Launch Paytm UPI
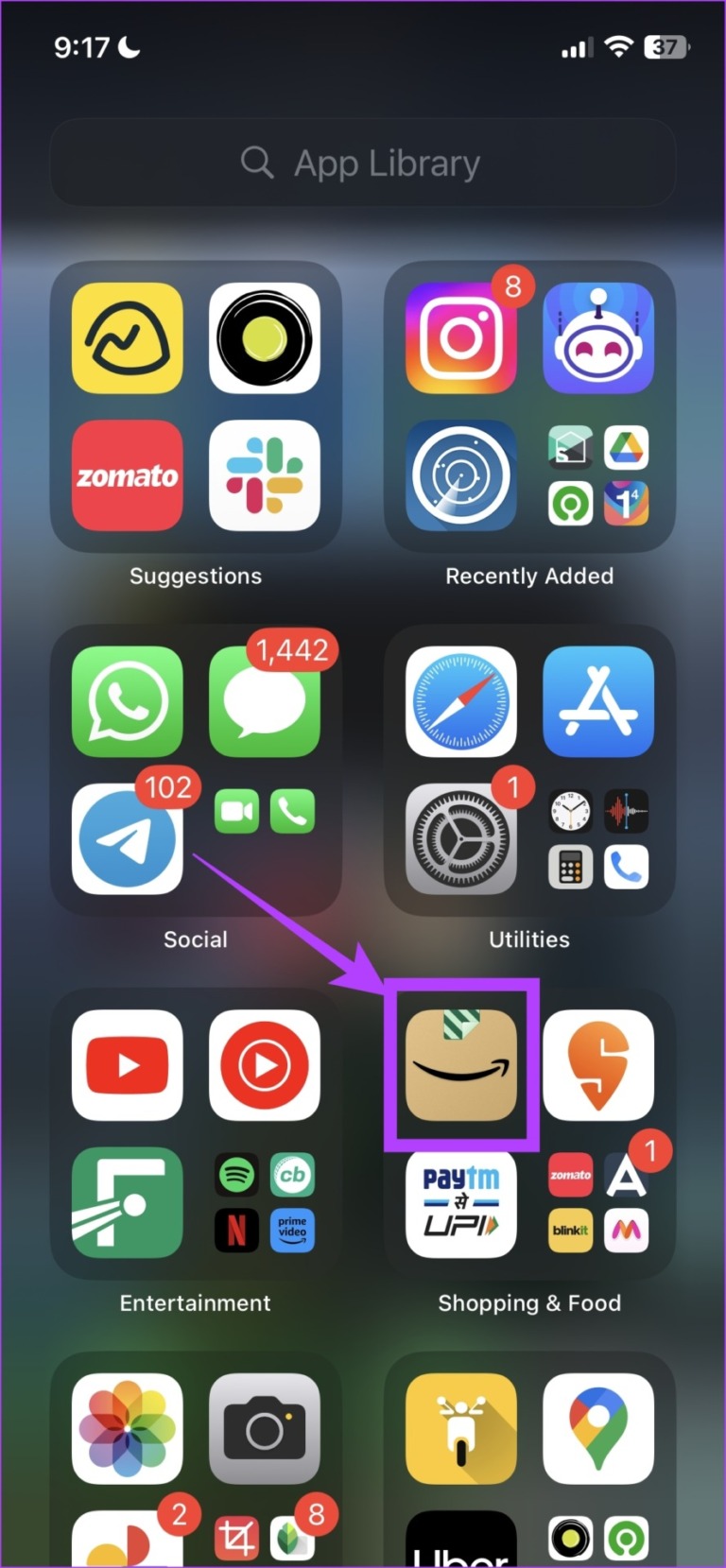726x1568 pixels. point(461,1203)
